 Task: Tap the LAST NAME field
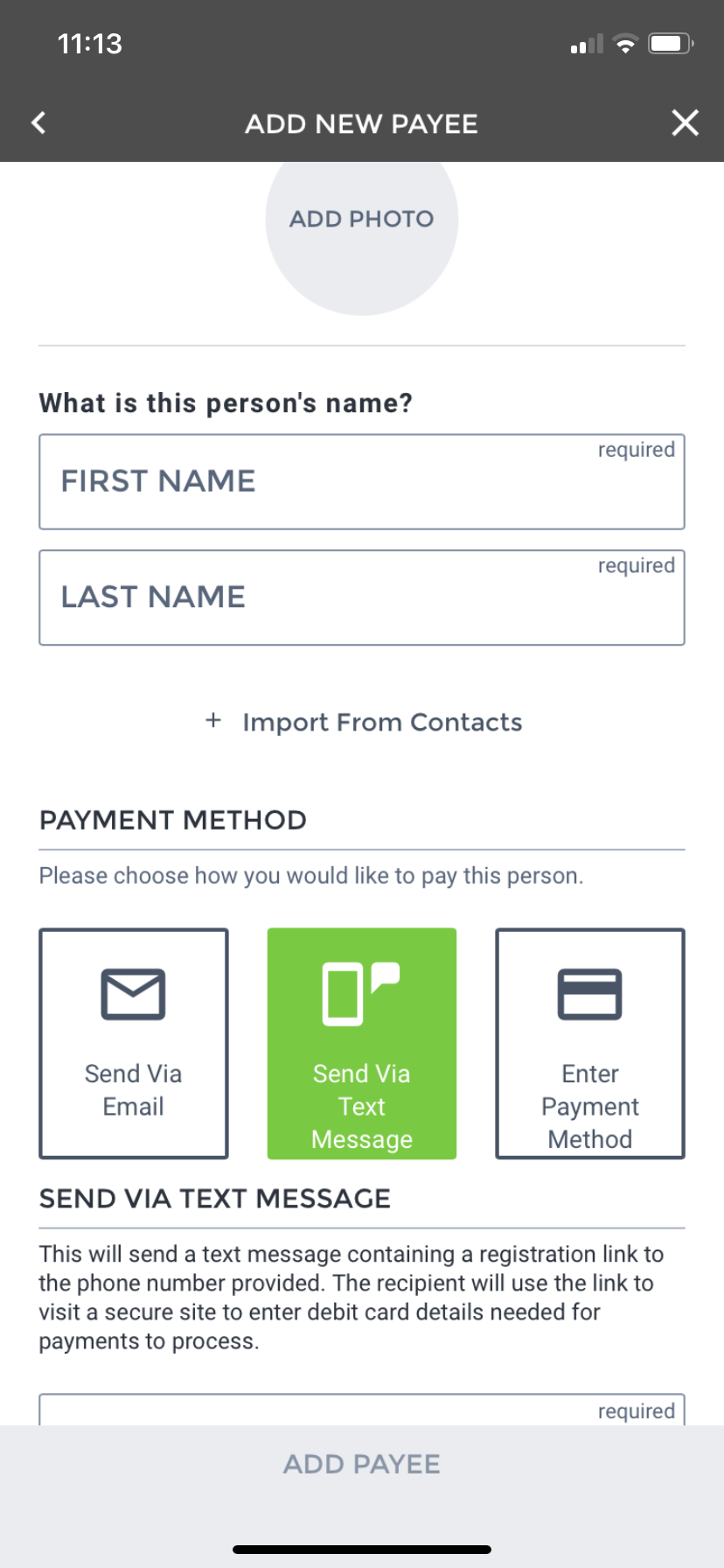(x=361, y=597)
